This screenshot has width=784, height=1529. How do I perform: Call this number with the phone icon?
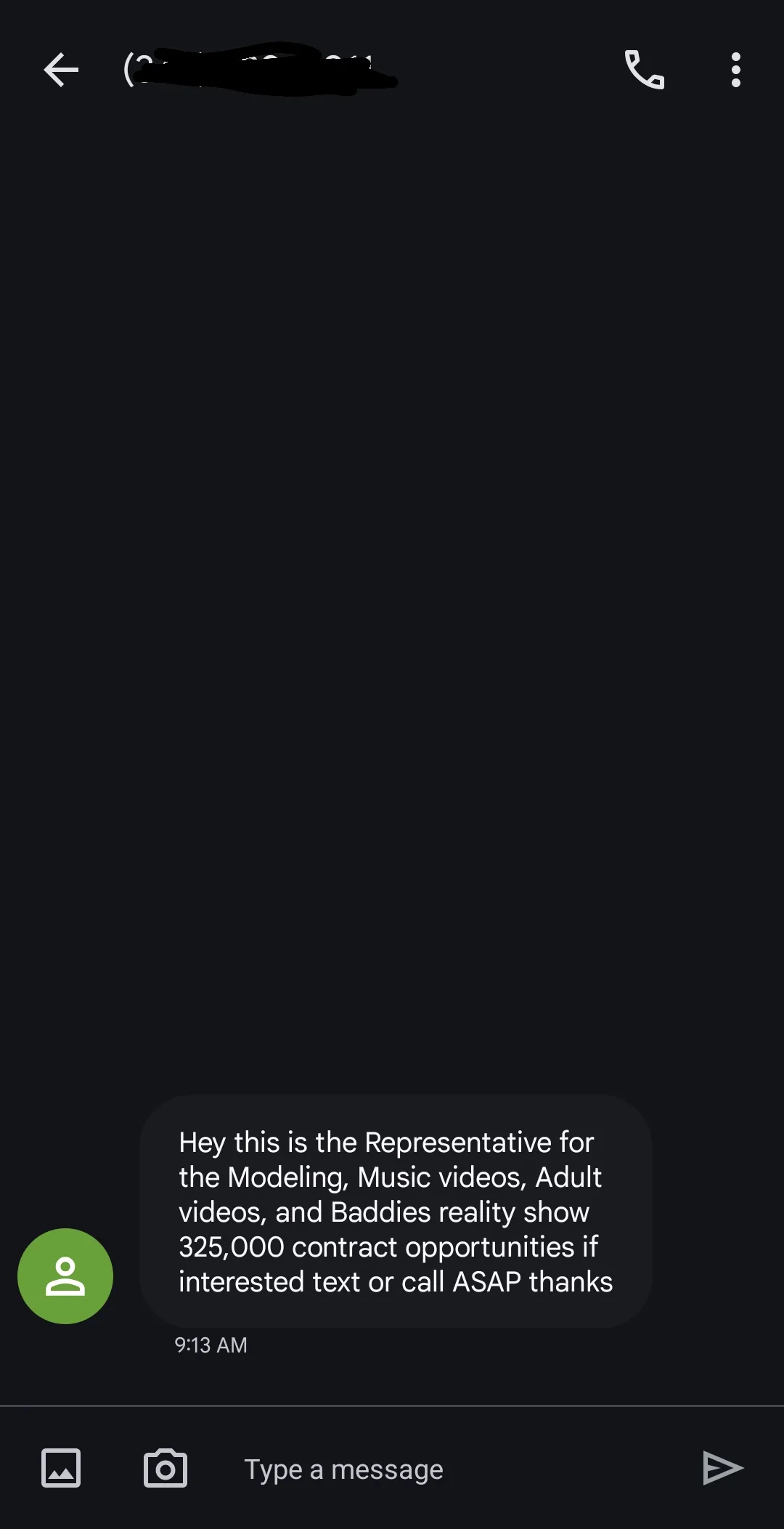pyautogui.click(x=645, y=70)
